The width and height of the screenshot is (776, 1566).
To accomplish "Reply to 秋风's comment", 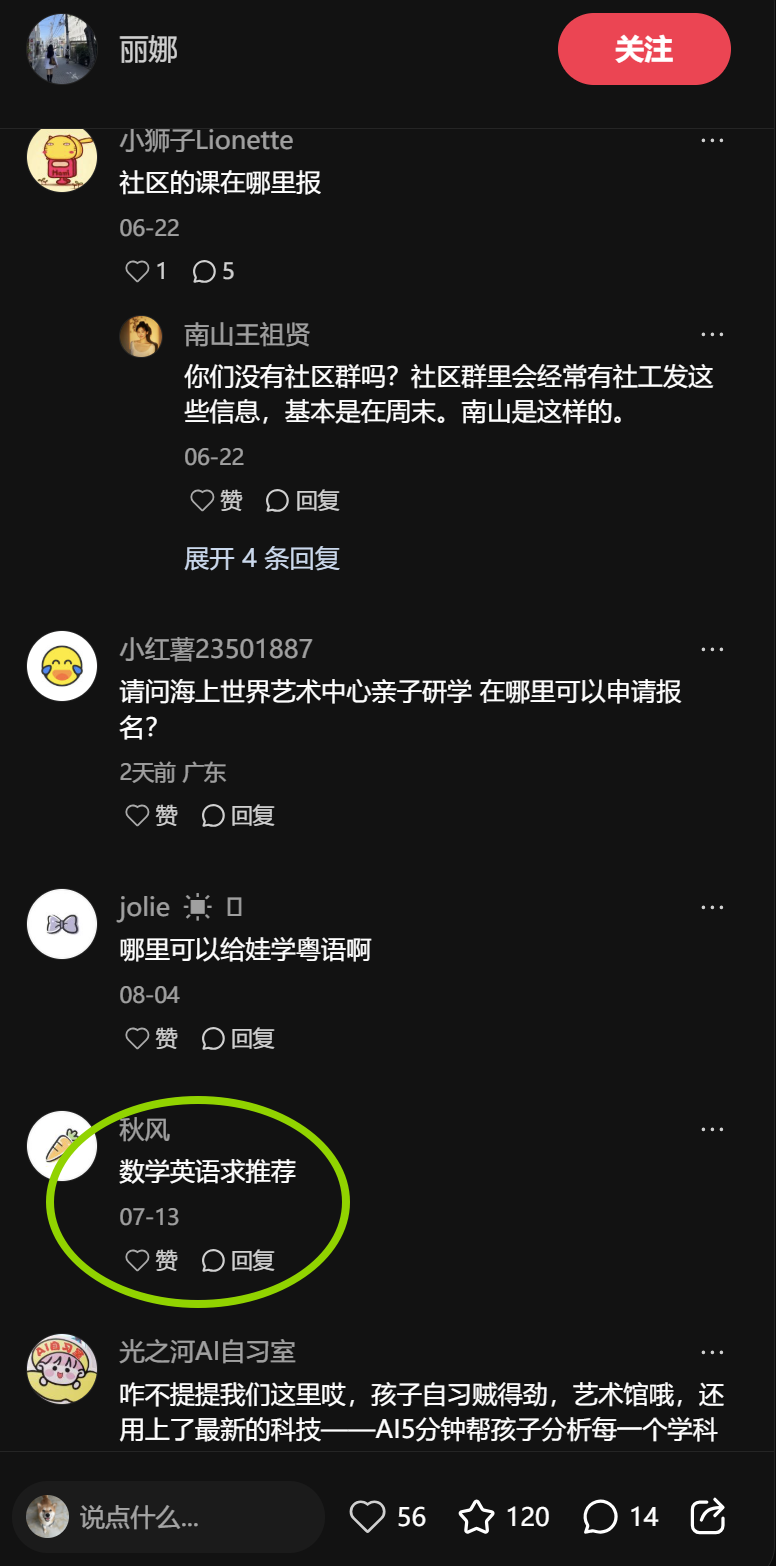I will coord(238,1261).
